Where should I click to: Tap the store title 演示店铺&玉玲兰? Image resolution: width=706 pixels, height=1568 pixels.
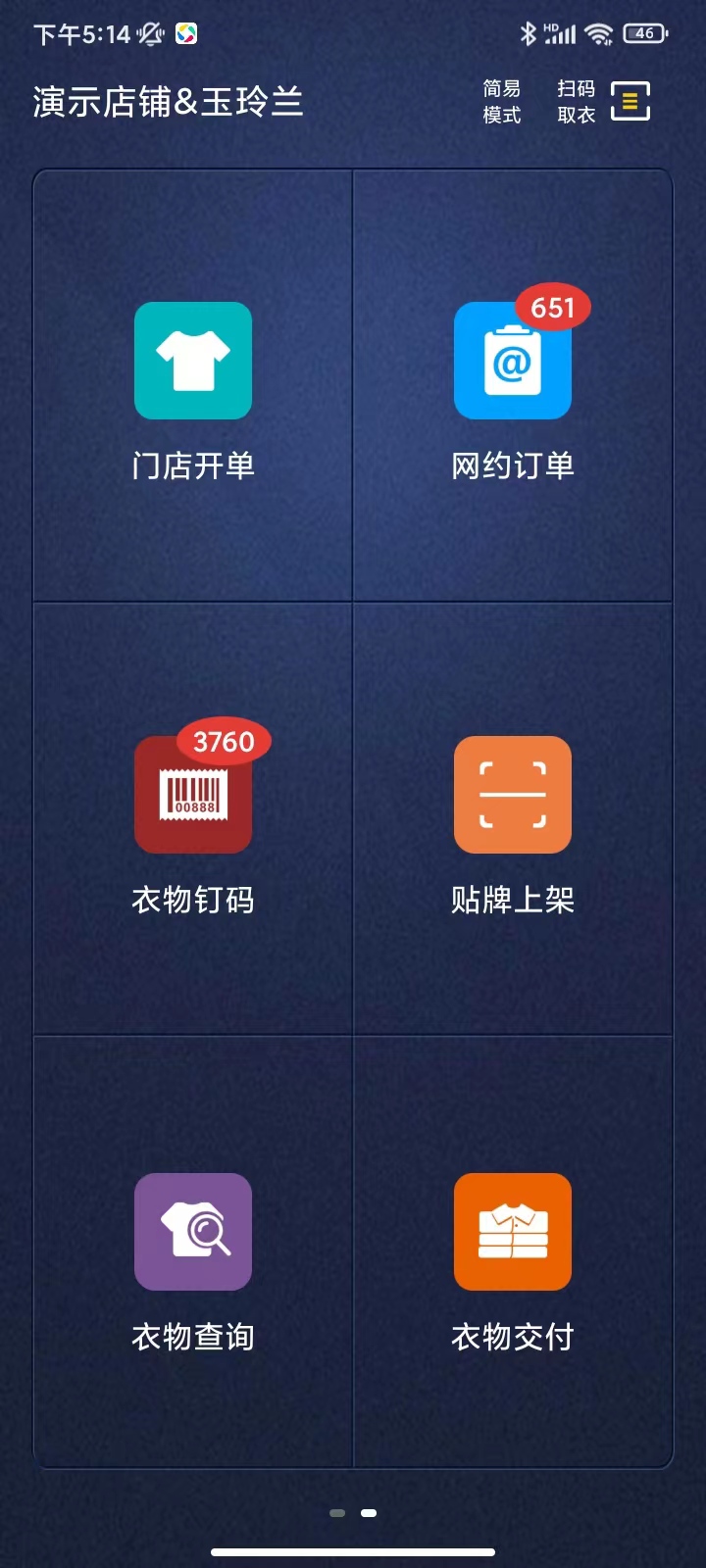tap(172, 102)
